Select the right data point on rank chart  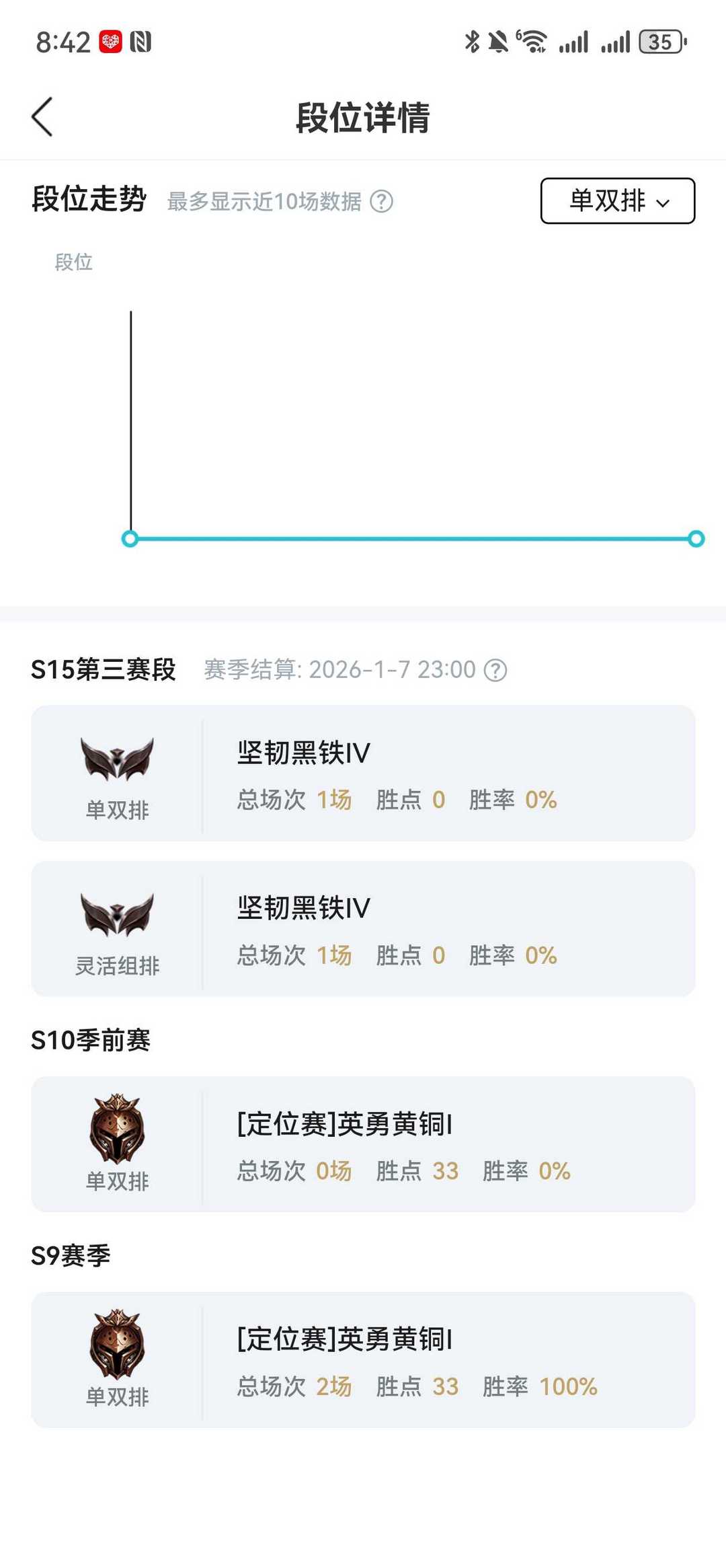(696, 539)
